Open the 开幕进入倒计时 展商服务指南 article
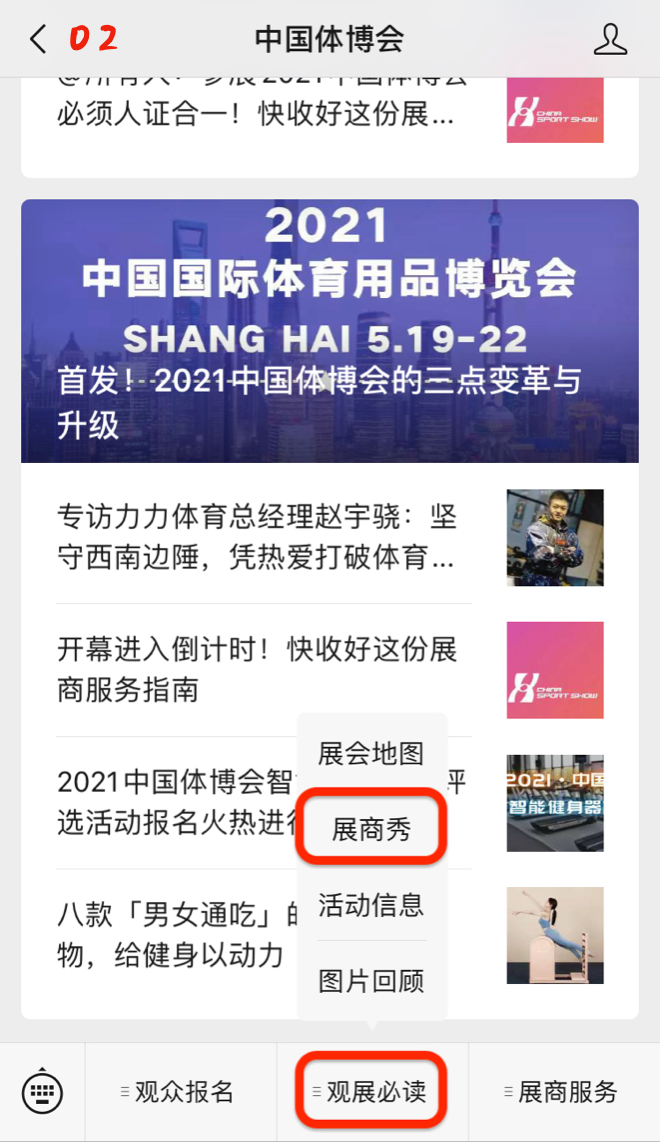The height and width of the screenshot is (1142, 660). pyautogui.click(x=257, y=669)
